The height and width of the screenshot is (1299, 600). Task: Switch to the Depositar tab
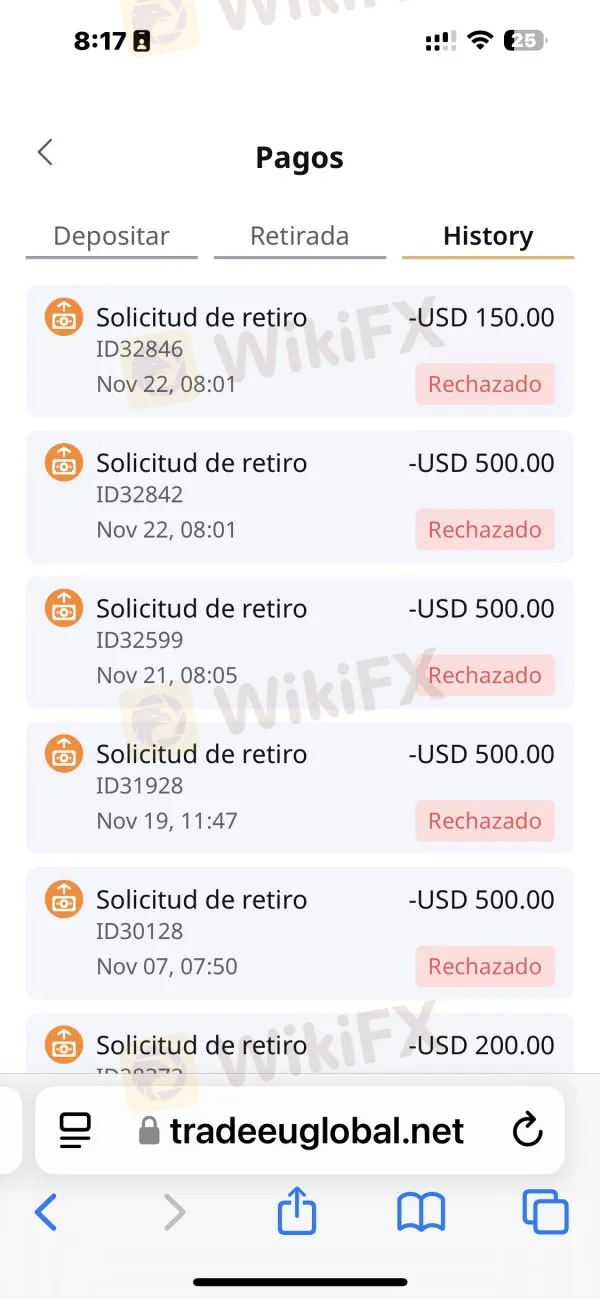point(111,237)
